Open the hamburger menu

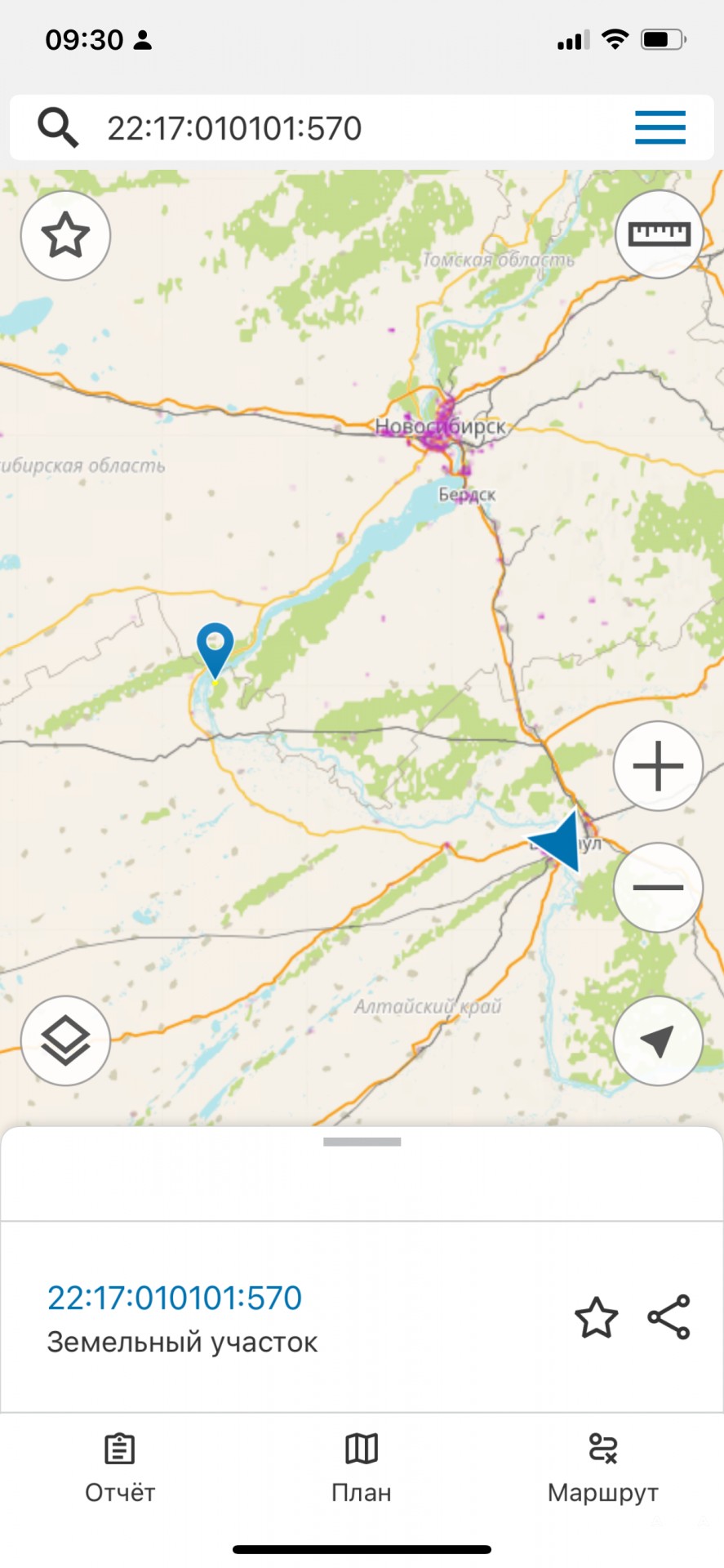pyautogui.click(x=660, y=128)
